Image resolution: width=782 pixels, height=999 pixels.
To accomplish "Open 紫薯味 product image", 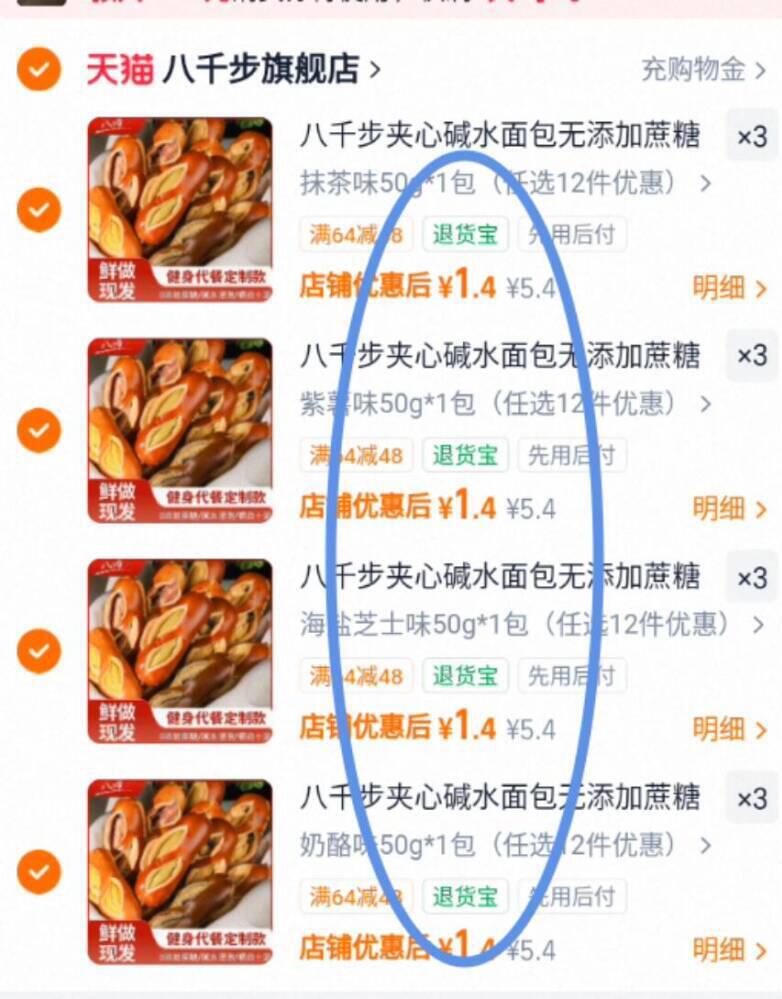I will tap(180, 430).
